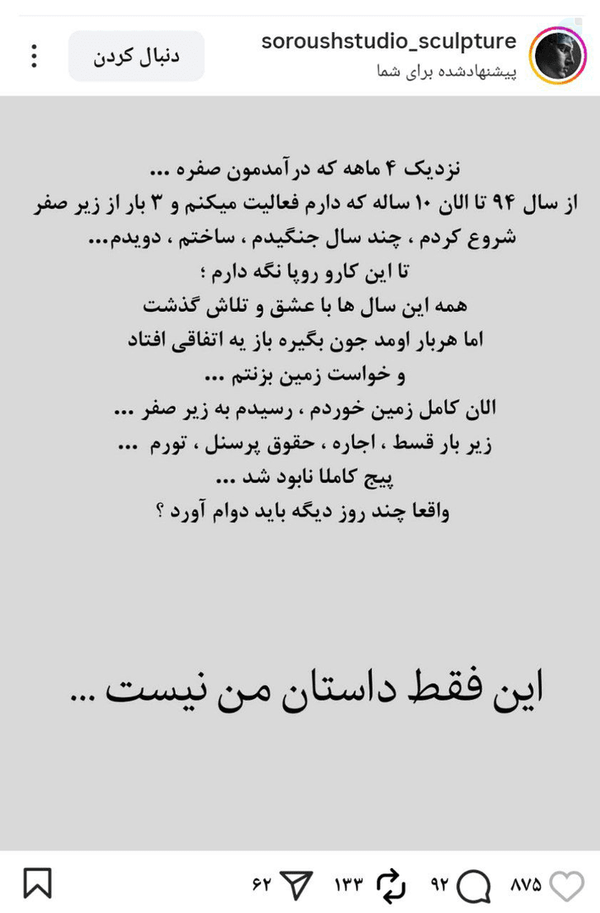Follow soroushstudio_sculpture with the دنبال کردن button

(136, 56)
